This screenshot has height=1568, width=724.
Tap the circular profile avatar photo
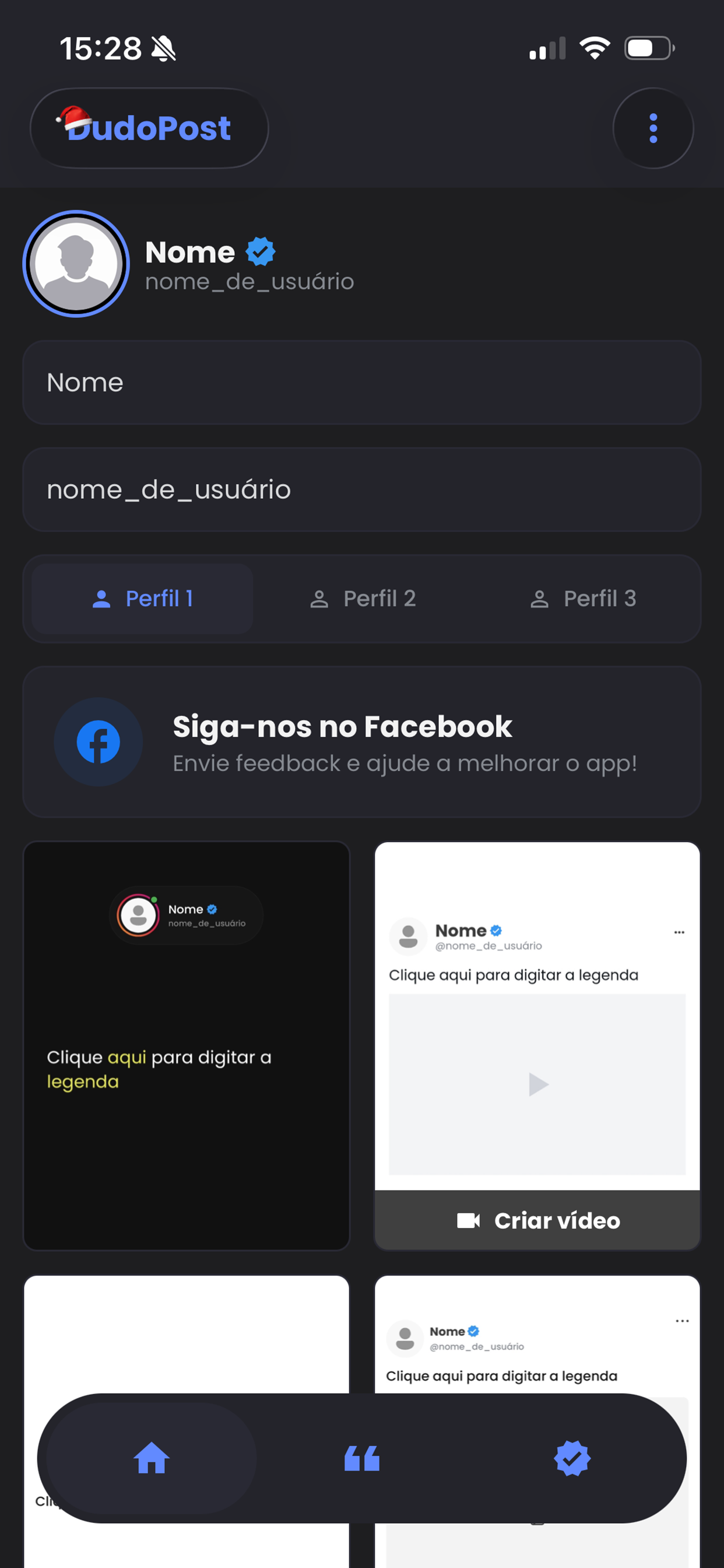(75, 264)
